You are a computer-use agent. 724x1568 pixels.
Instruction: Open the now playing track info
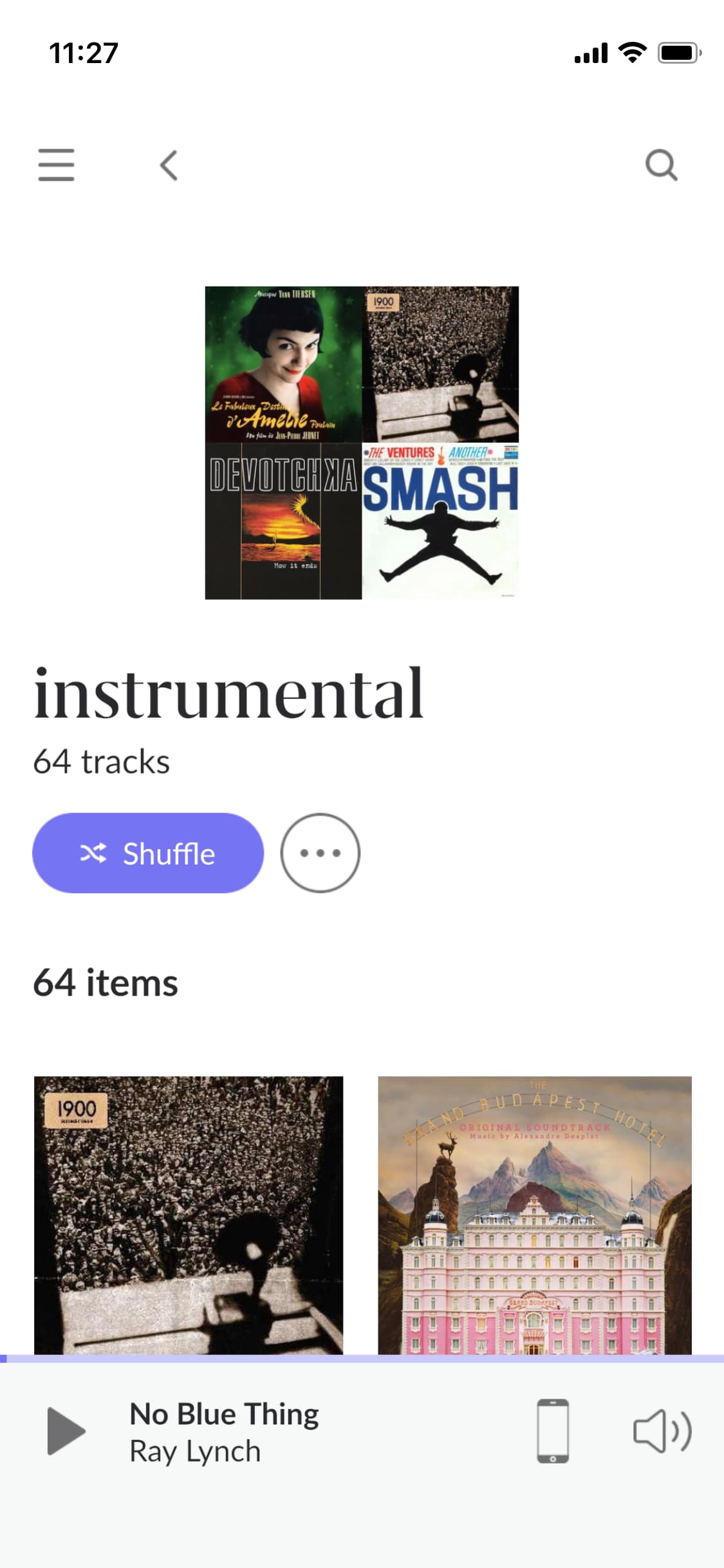coord(224,1432)
